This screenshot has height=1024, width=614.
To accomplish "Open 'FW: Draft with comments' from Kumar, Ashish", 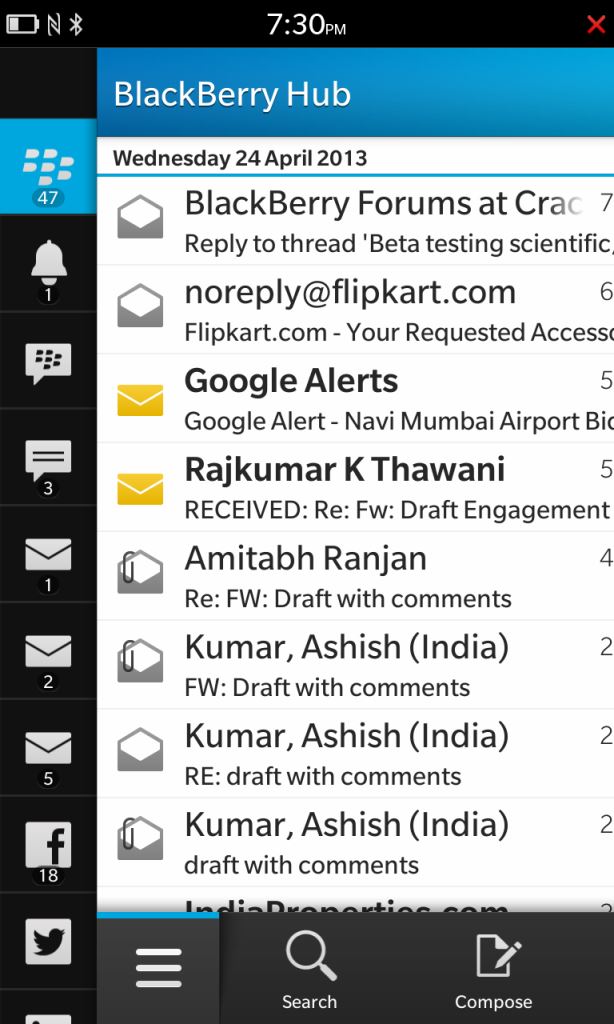I will click(x=380, y=665).
